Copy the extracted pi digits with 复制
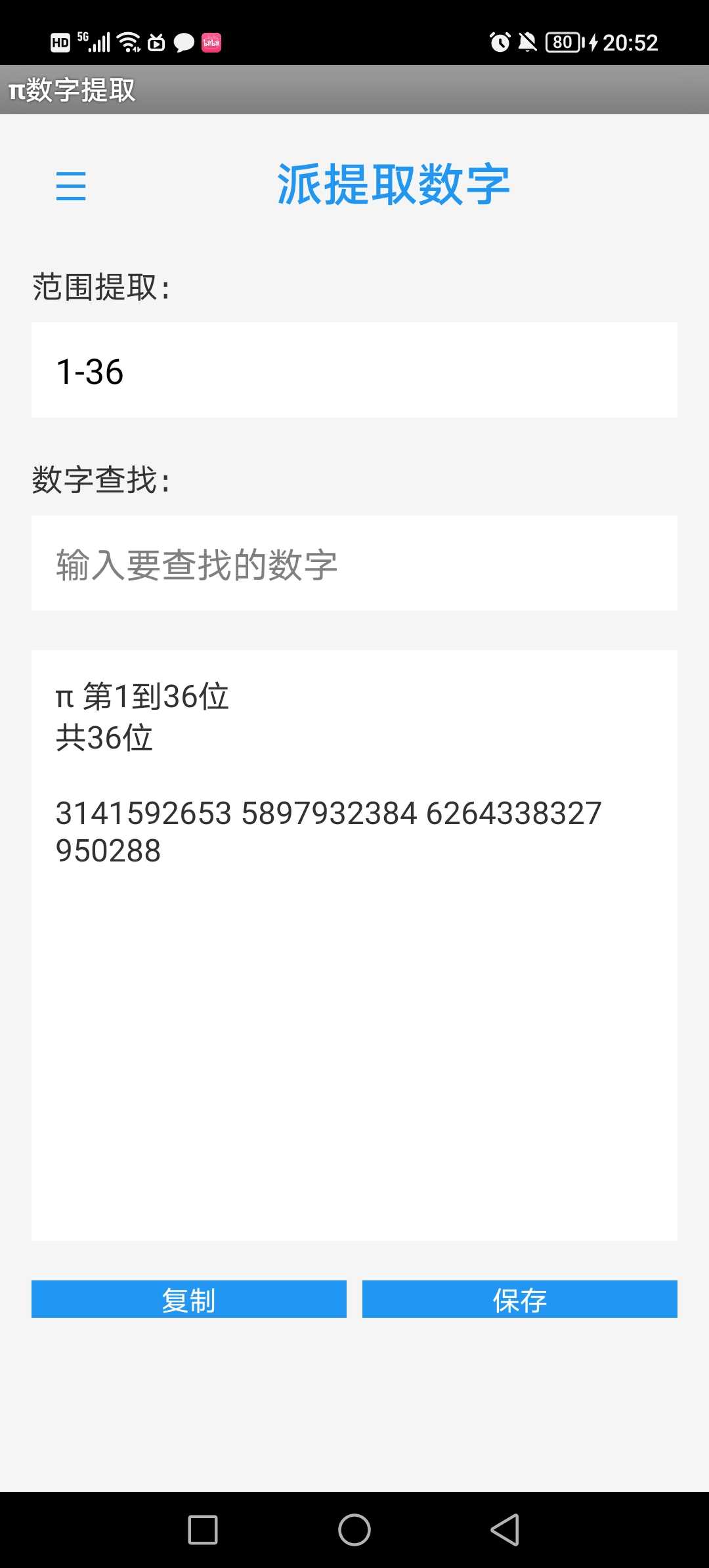 coord(189,1299)
